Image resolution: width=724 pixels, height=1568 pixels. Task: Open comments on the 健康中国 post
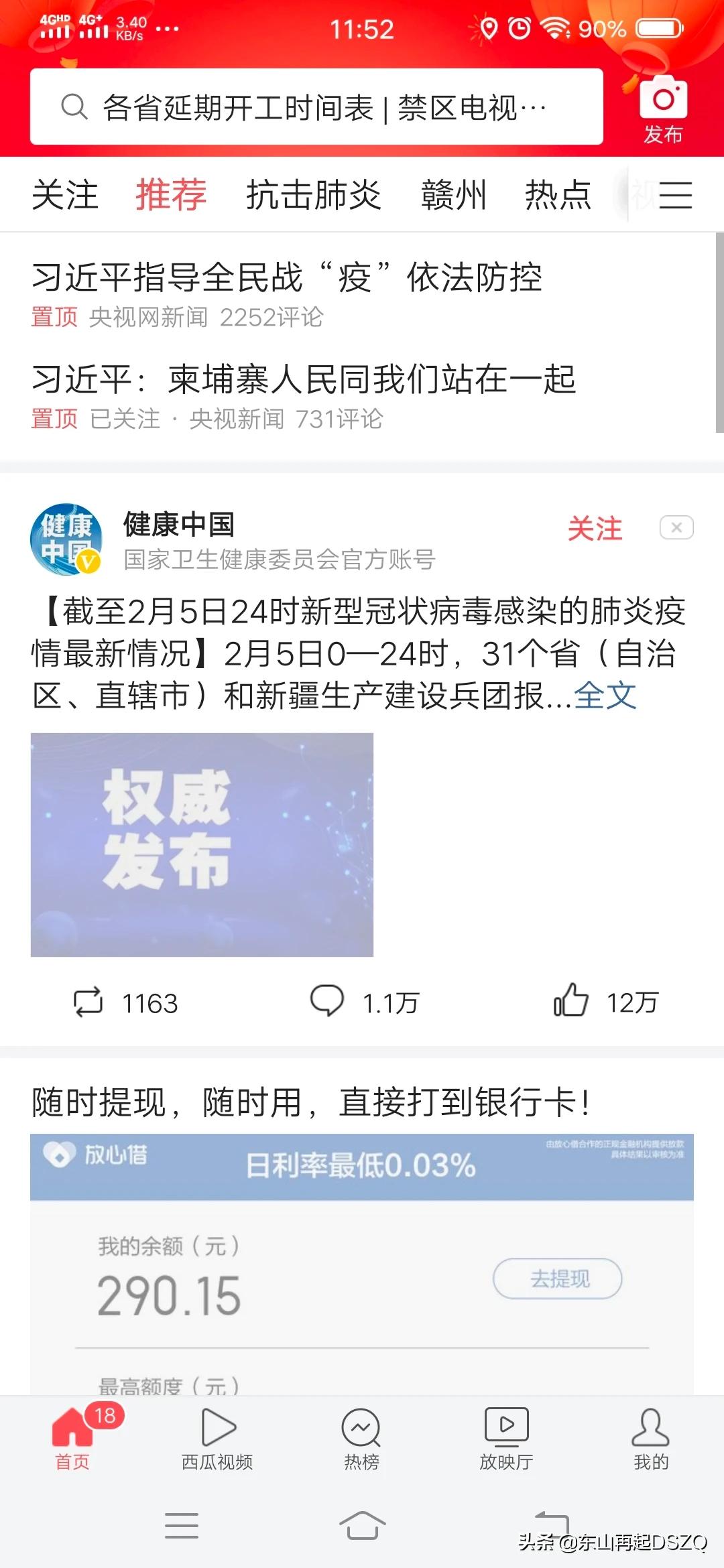(364, 1002)
